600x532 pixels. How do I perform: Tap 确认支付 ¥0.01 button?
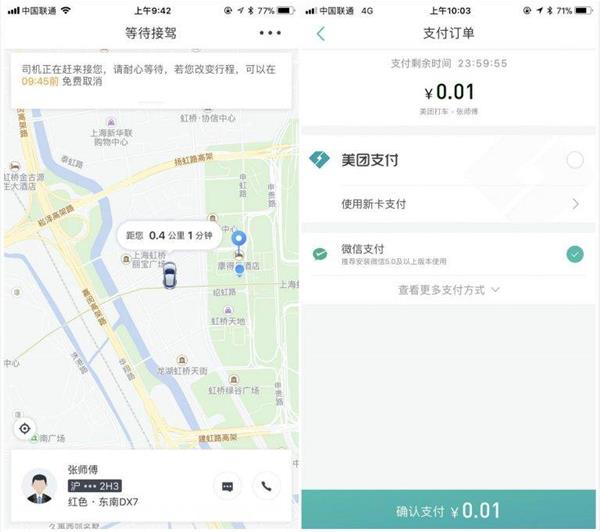[448, 511]
